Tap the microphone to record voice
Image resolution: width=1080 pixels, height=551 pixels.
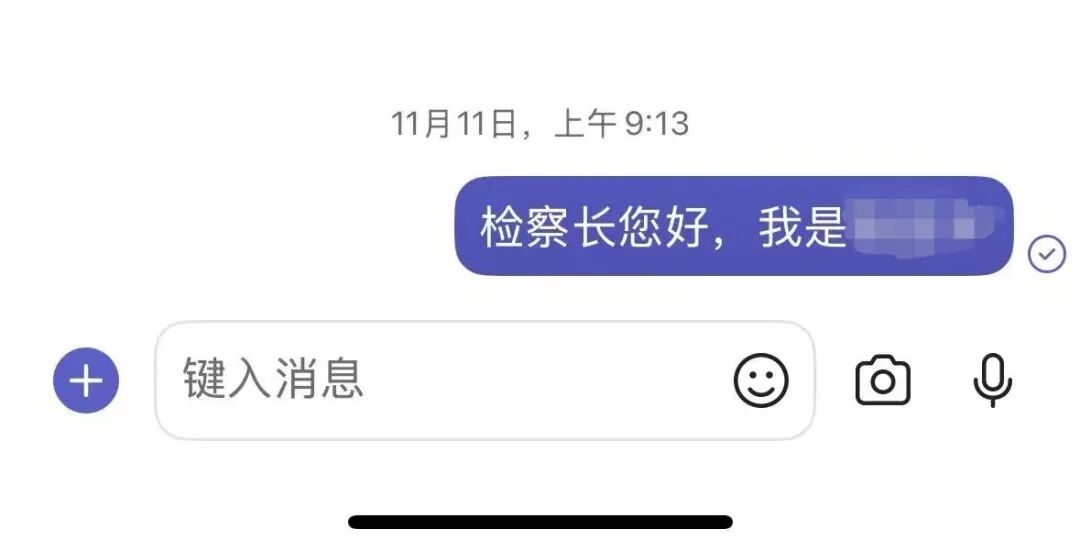pos(993,381)
